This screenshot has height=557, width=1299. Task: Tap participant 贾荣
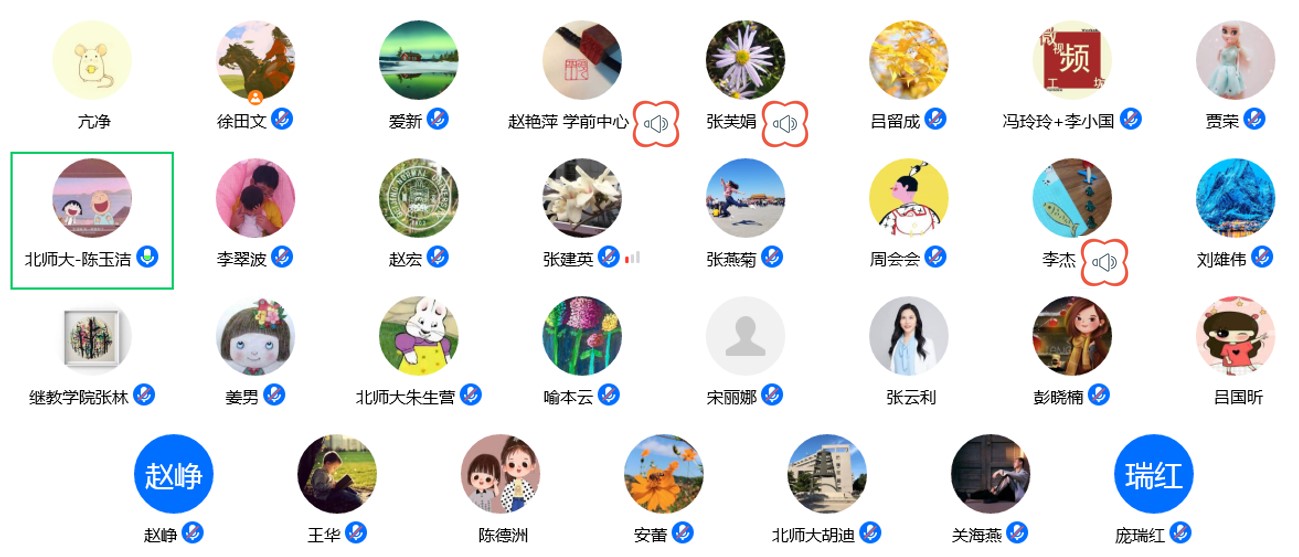coord(1235,61)
